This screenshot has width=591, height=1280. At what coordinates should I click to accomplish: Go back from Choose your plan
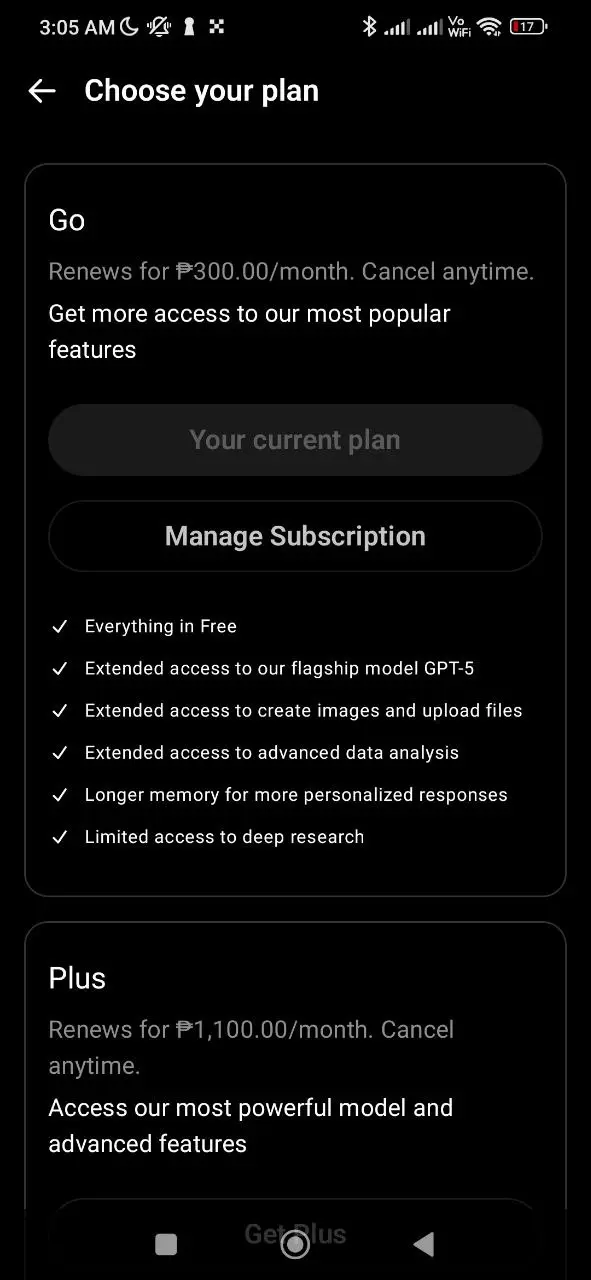[x=42, y=91]
